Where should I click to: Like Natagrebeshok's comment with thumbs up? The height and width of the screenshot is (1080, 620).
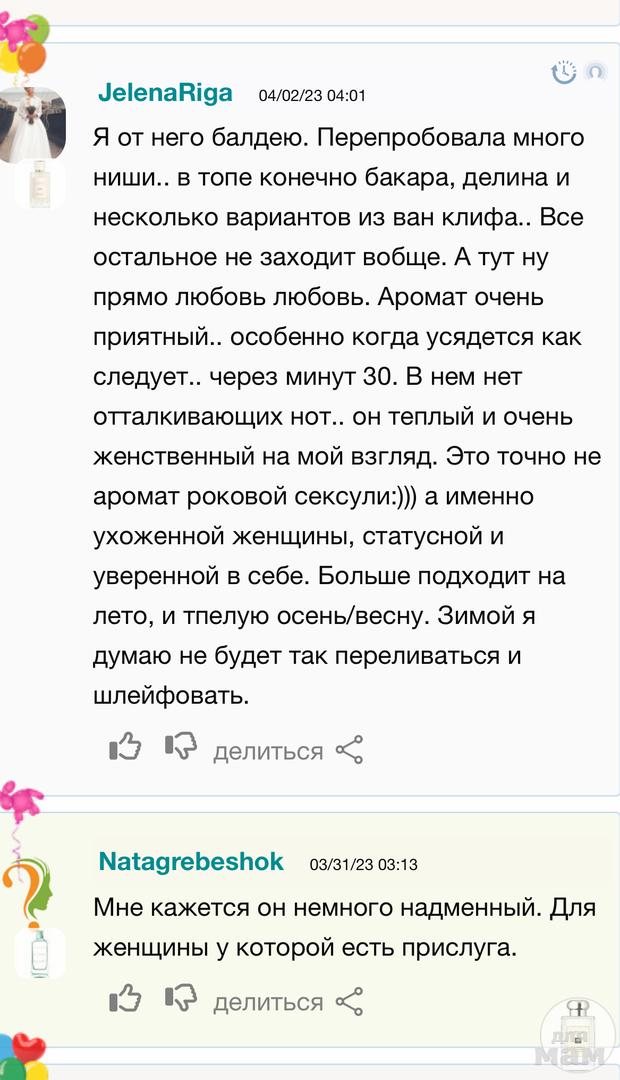(125, 998)
